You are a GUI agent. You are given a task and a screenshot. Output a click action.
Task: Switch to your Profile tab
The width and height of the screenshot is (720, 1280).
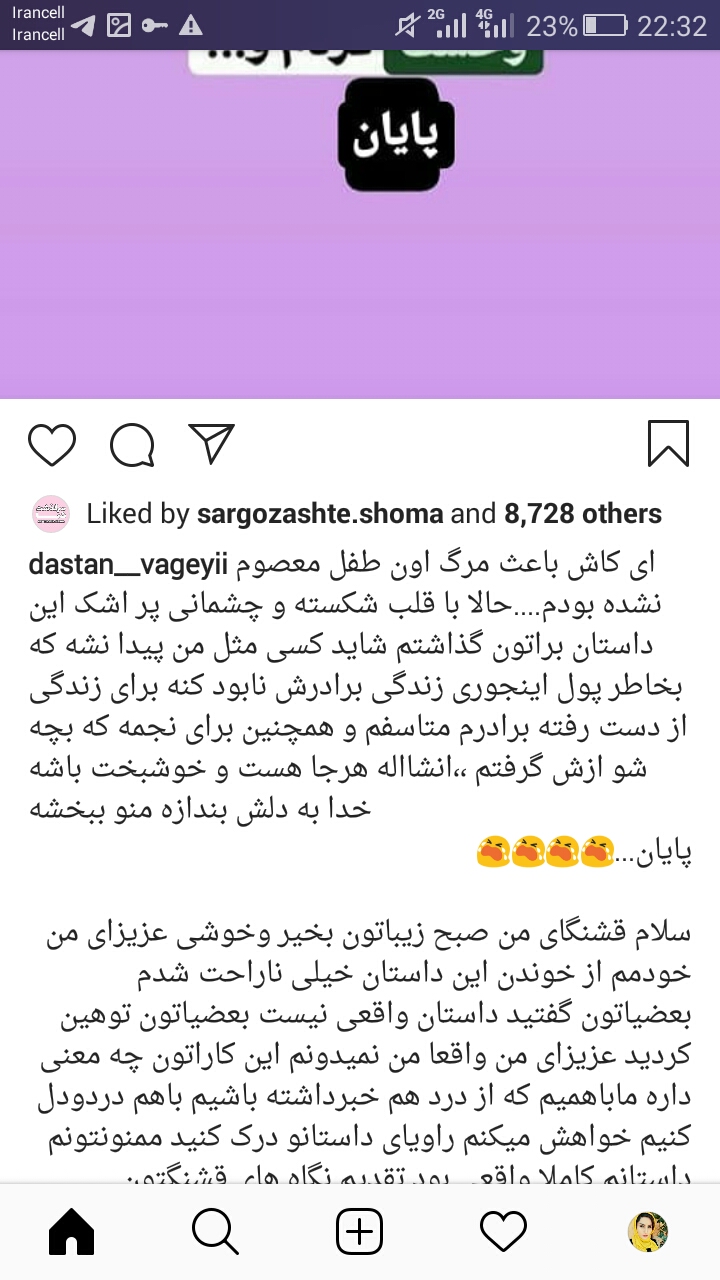(x=647, y=1232)
